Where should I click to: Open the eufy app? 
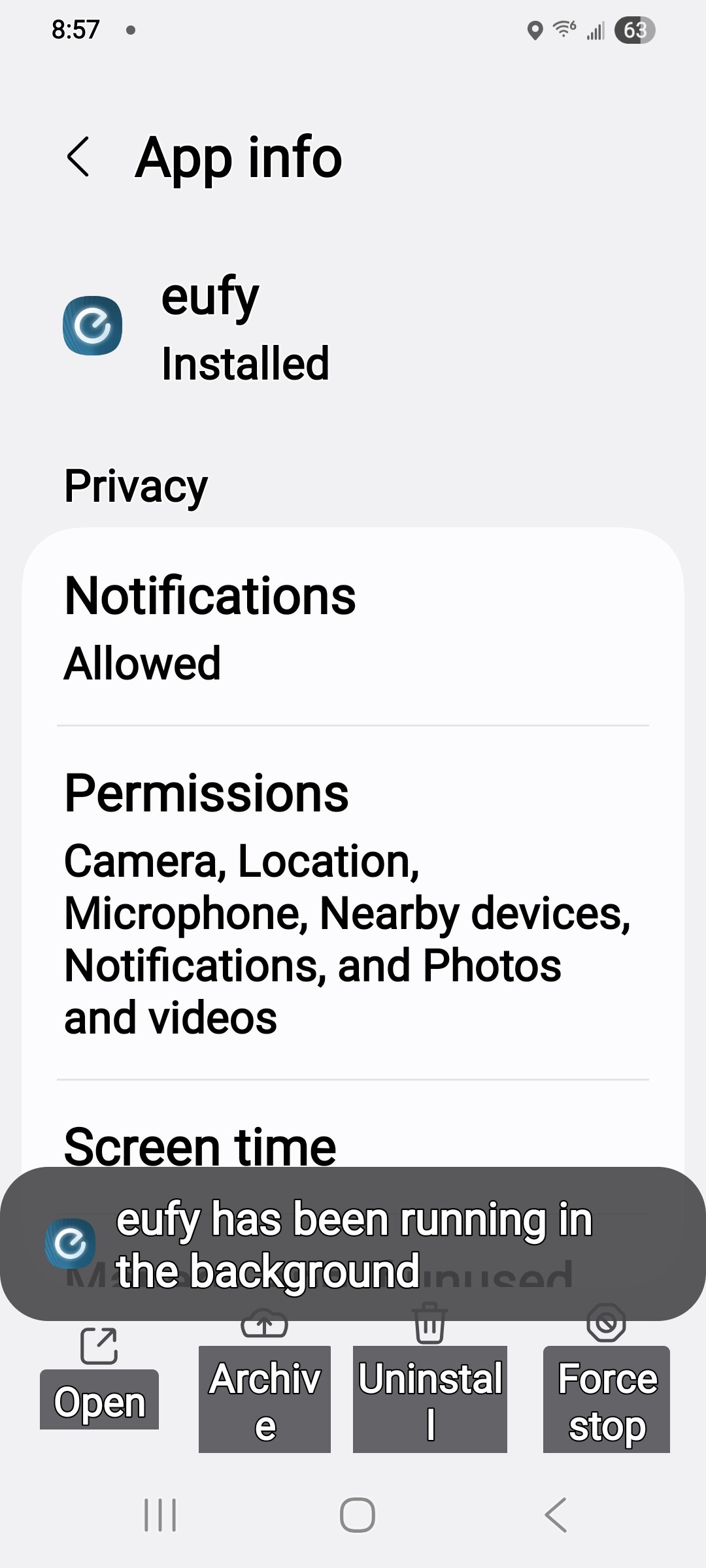point(99,1379)
